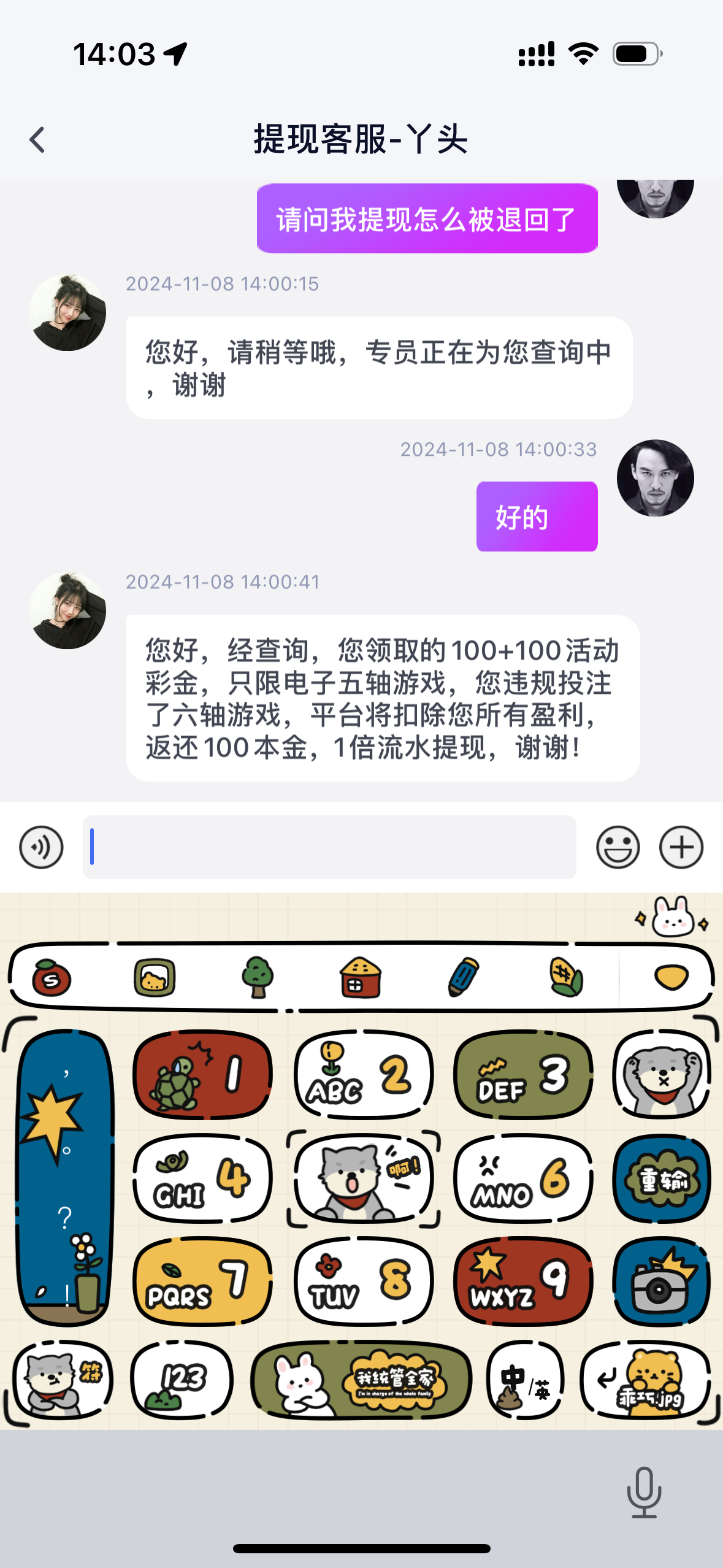Tap the 重输 re-enter key
This screenshot has width=723, height=1568.
662,1178
